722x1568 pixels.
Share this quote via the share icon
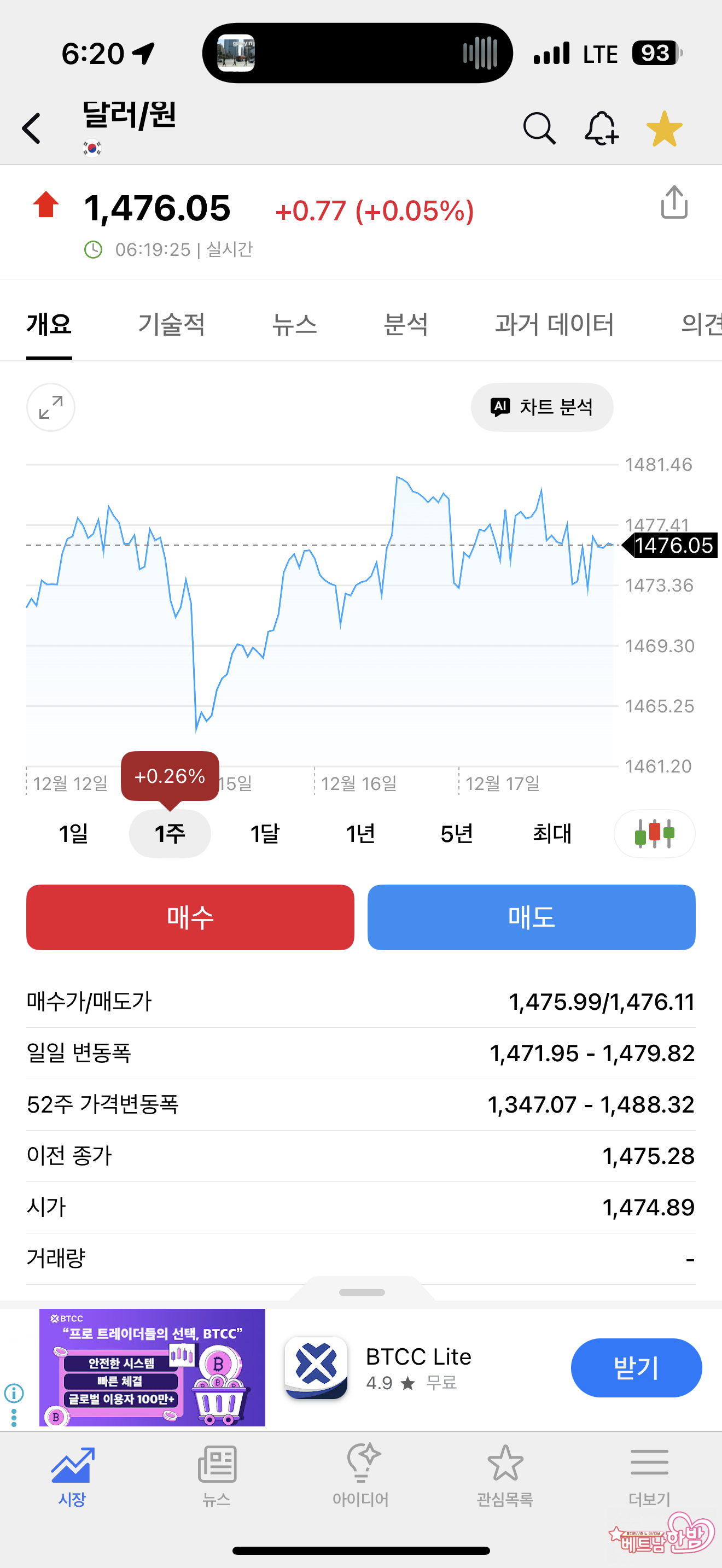pyautogui.click(x=674, y=203)
